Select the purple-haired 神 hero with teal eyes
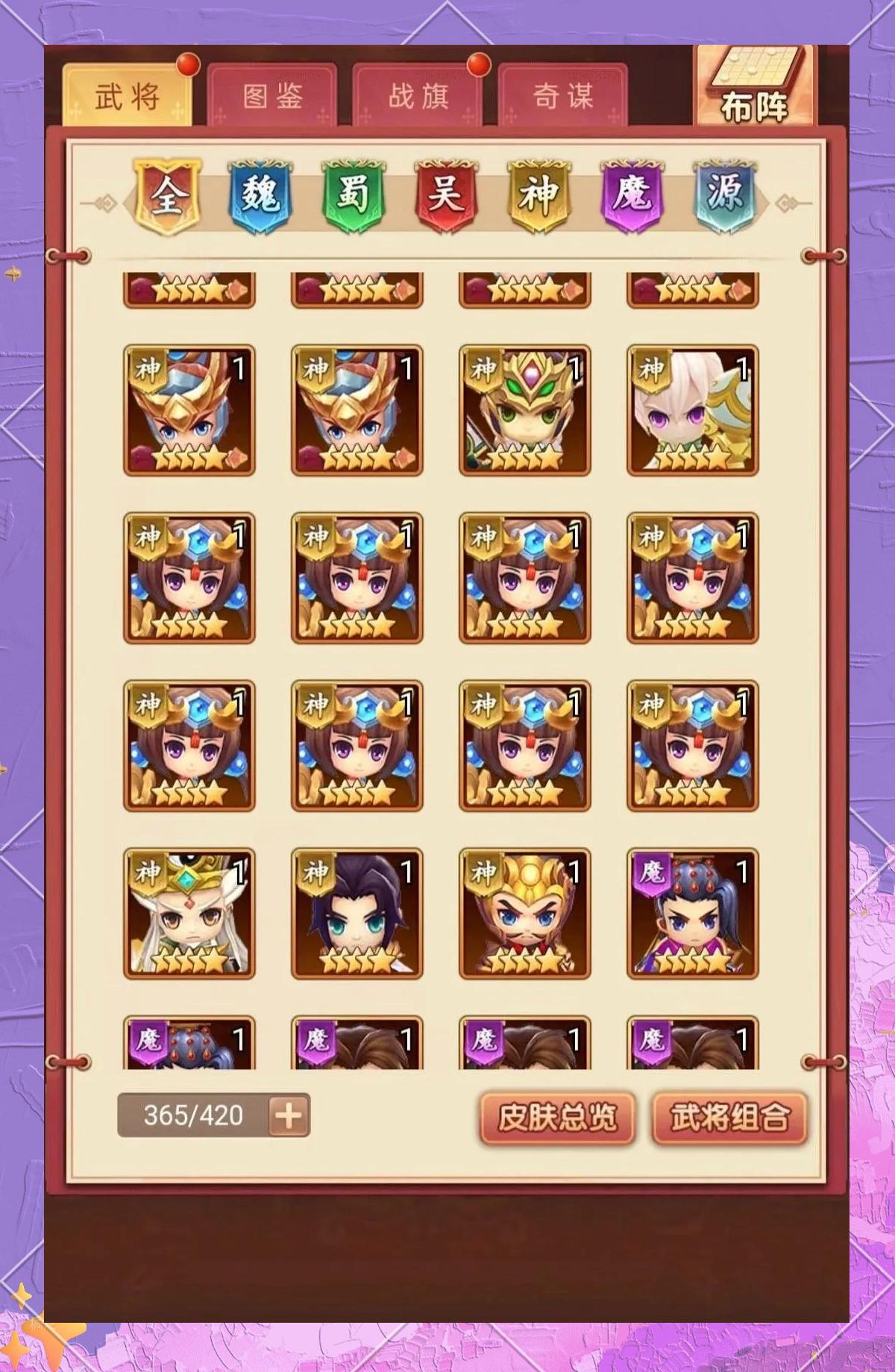Image resolution: width=895 pixels, height=1372 pixels. click(x=357, y=913)
